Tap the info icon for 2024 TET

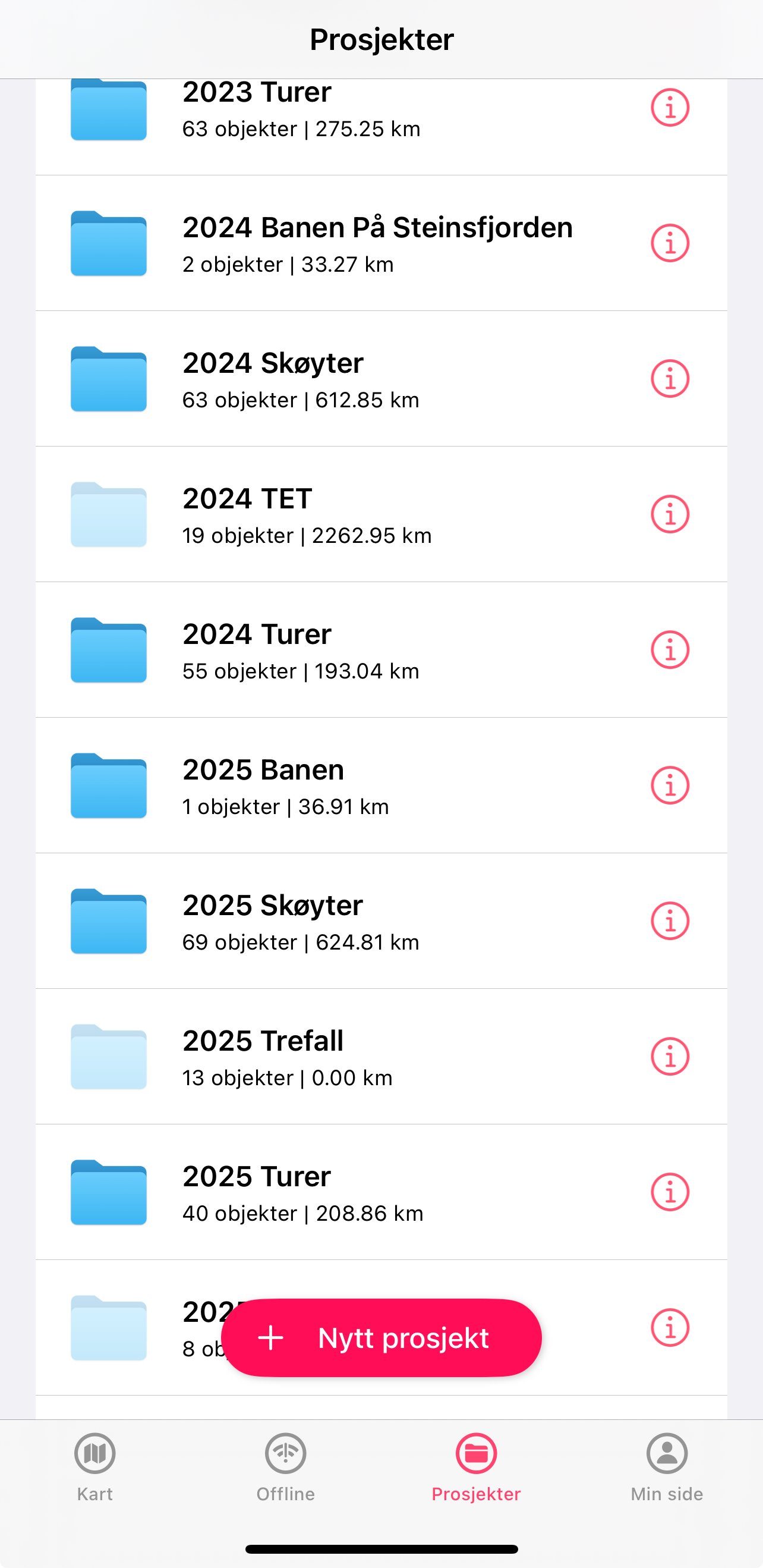coord(670,514)
